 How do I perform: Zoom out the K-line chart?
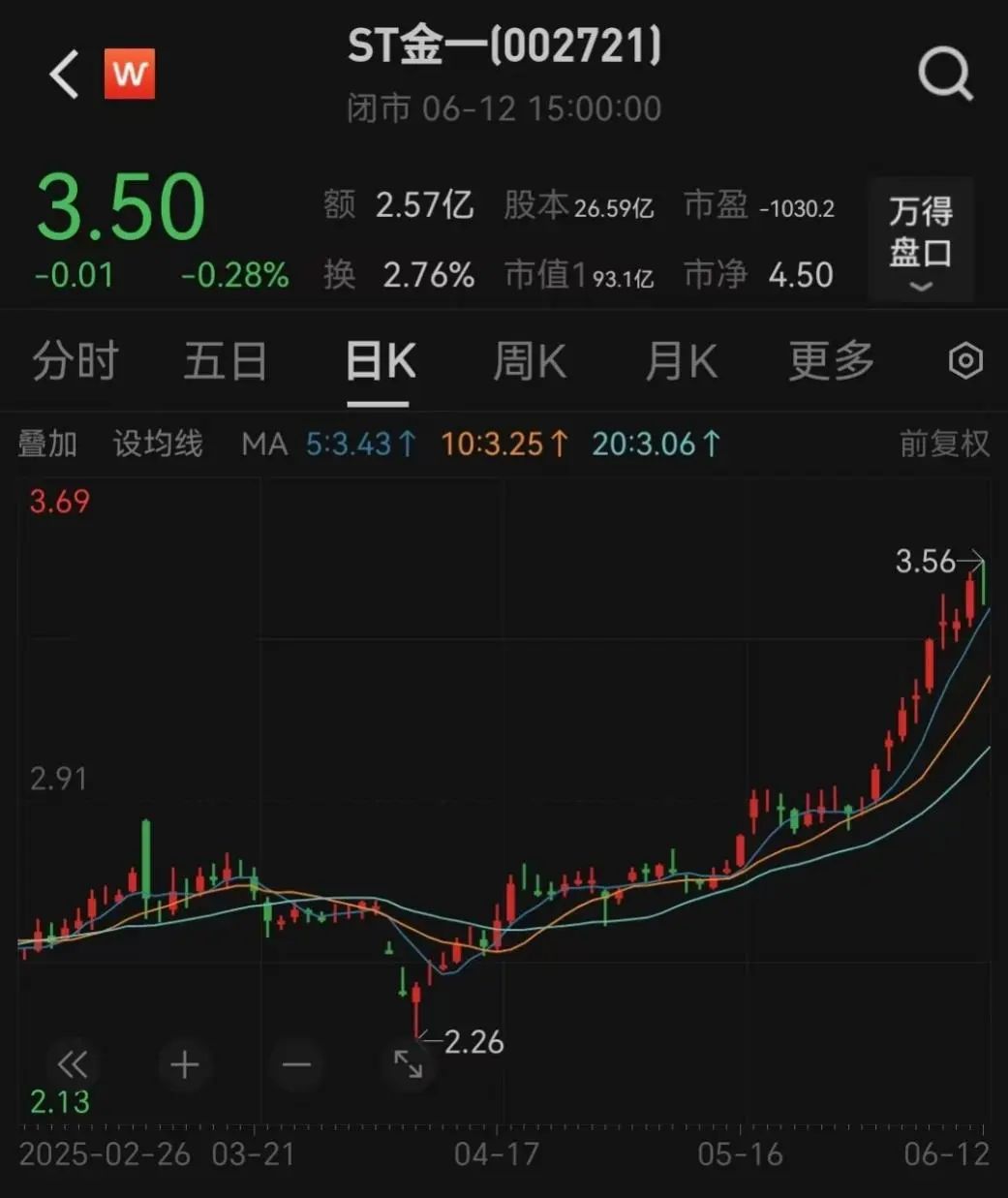click(x=296, y=1064)
